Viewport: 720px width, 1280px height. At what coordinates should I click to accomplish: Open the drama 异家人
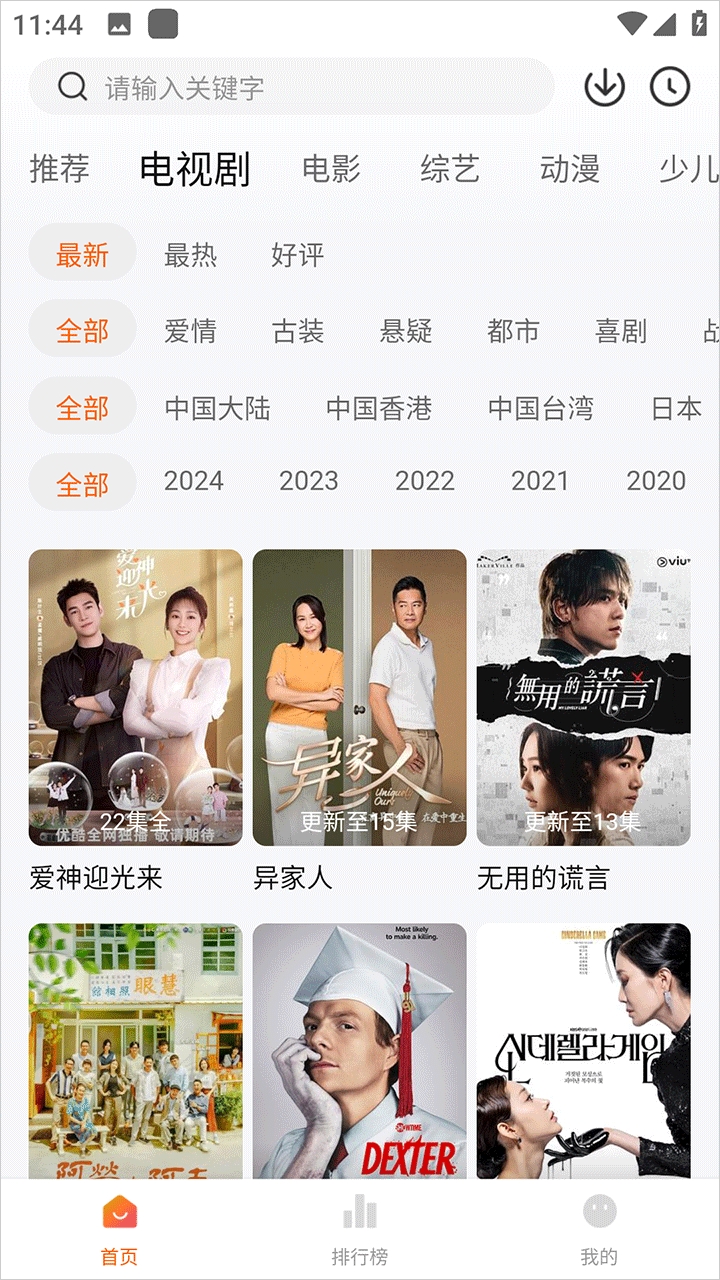[x=359, y=698]
